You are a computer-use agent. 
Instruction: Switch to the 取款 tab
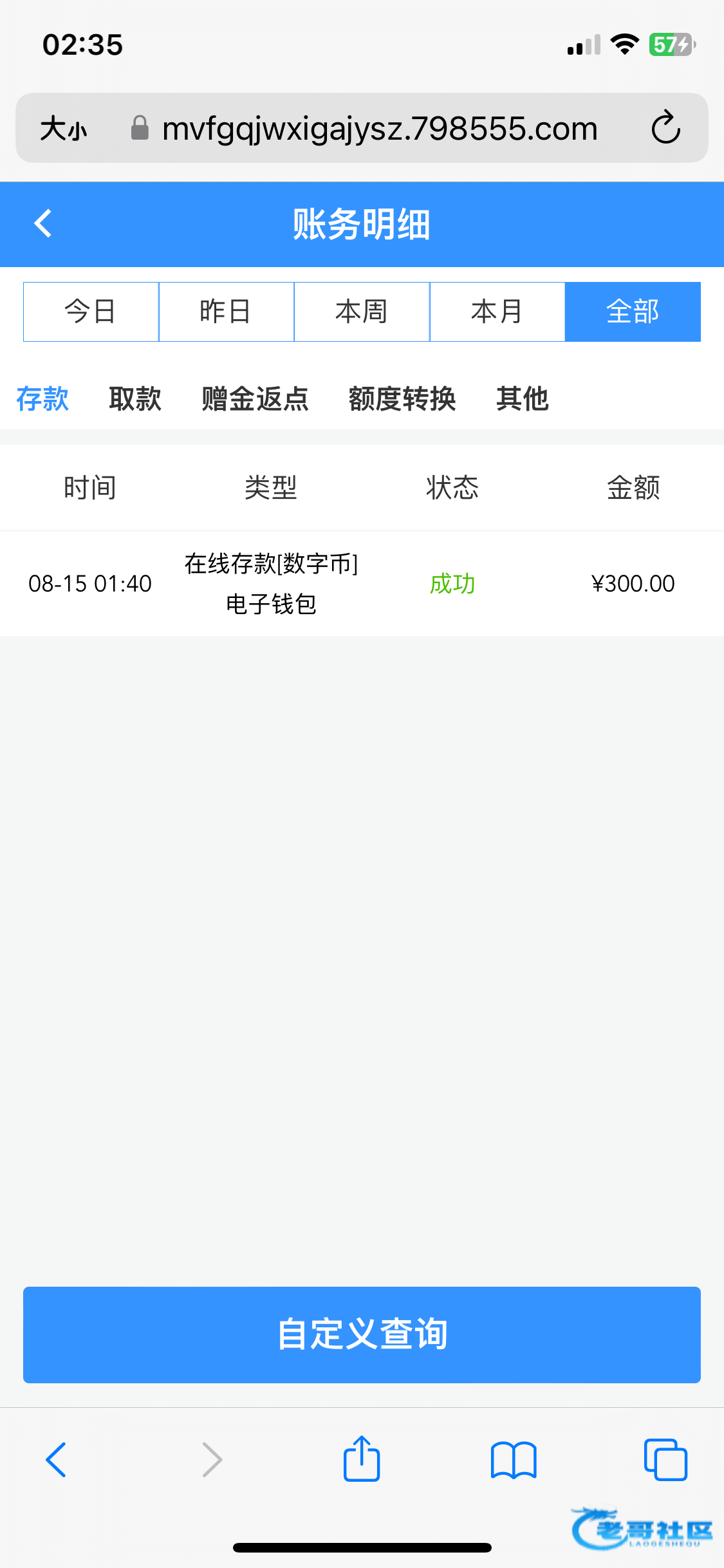point(135,399)
